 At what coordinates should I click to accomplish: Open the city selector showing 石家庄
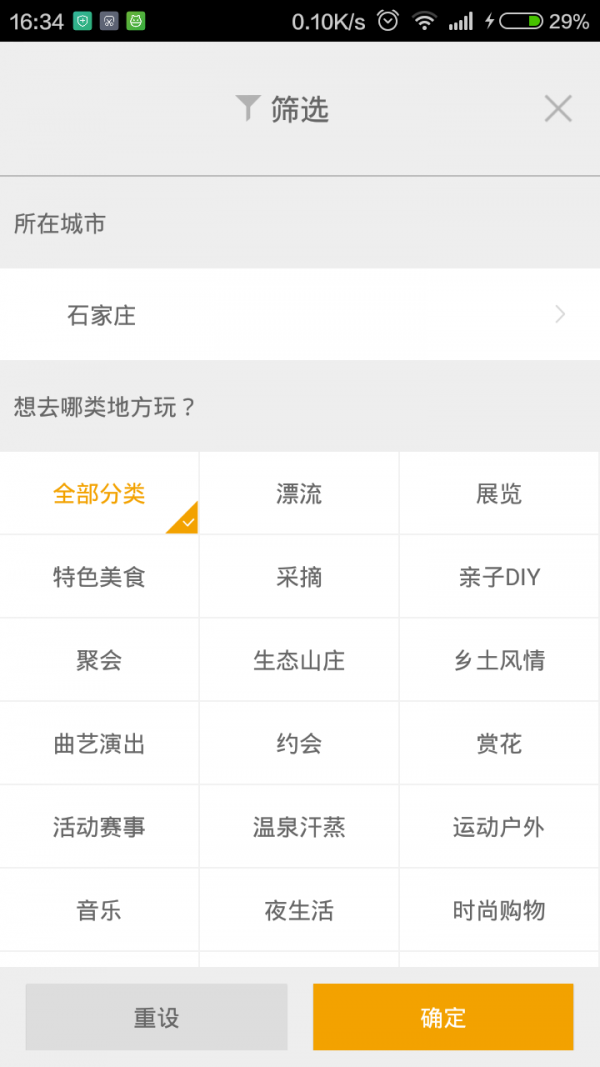click(300, 315)
